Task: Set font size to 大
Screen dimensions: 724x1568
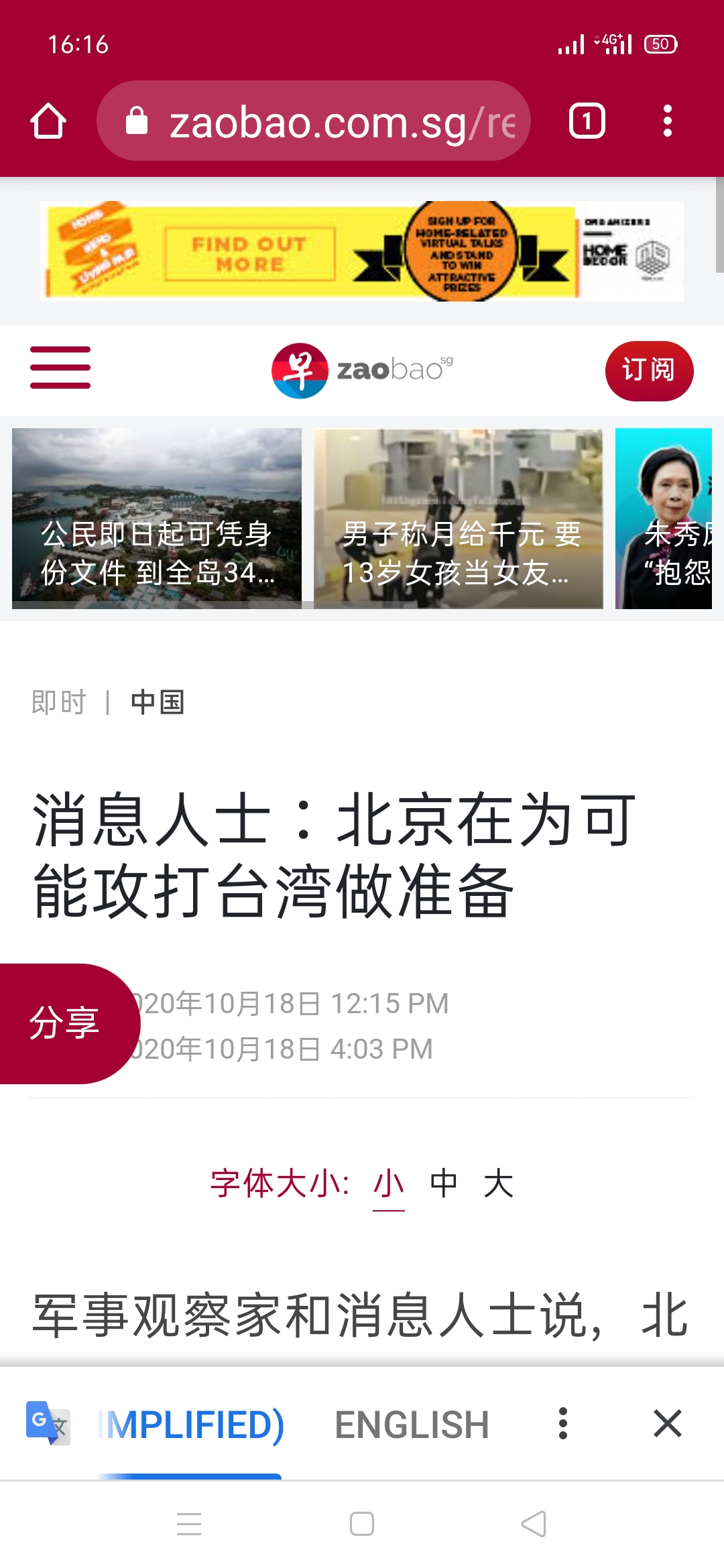Action: pyautogui.click(x=498, y=1183)
